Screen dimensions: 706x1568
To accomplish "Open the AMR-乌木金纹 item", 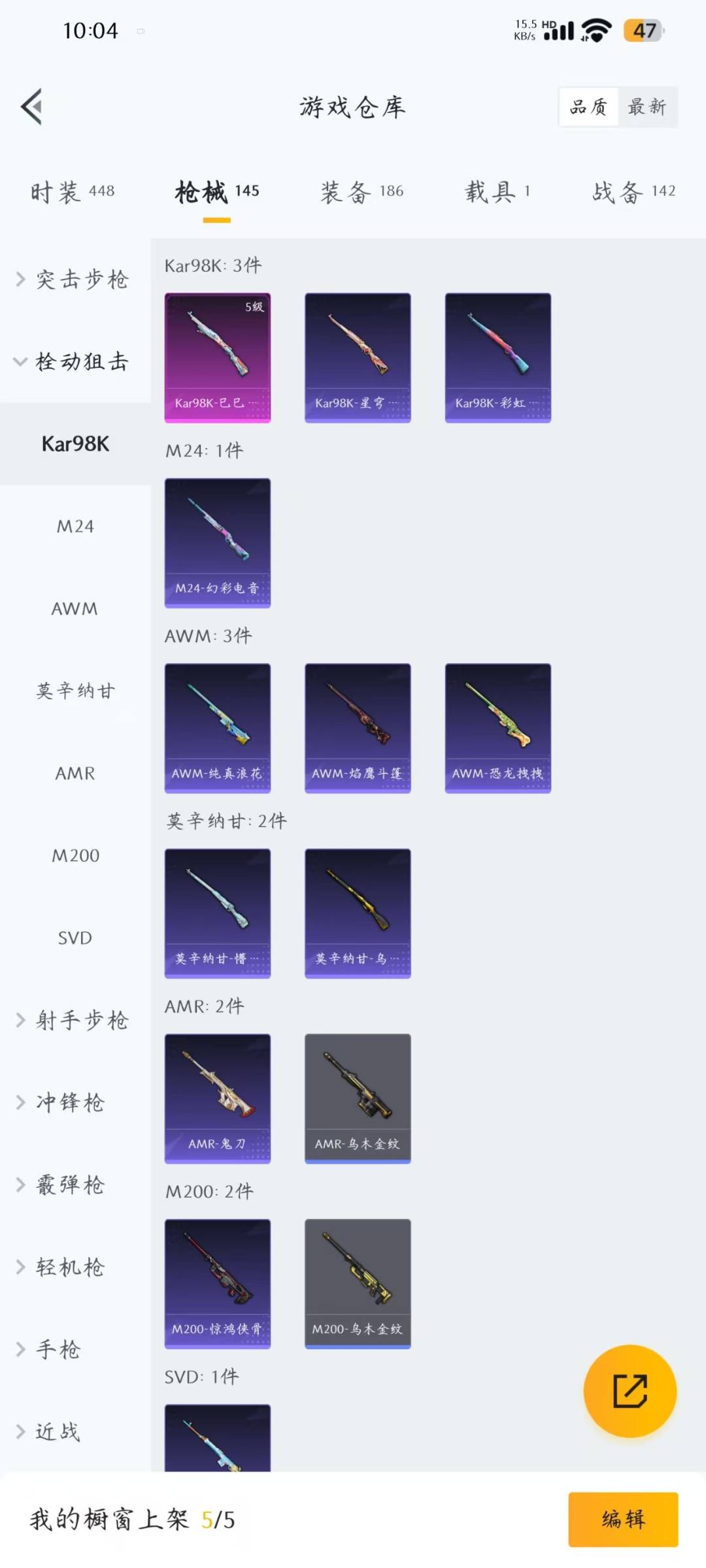I will pyautogui.click(x=358, y=1098).
